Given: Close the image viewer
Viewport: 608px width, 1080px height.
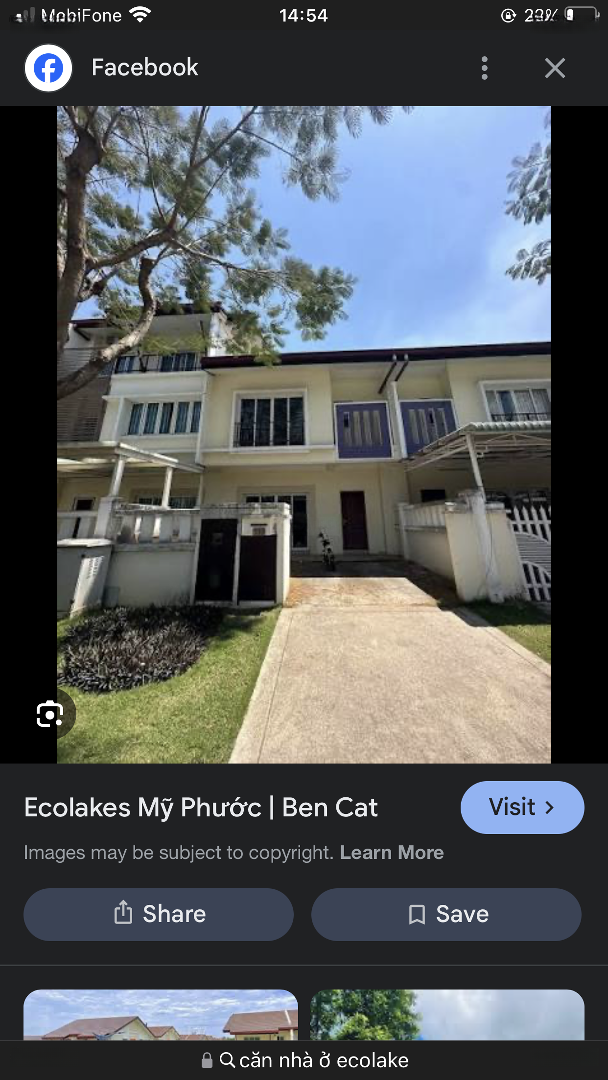Looking at the screenshot, I should click(x=555, y=68).
